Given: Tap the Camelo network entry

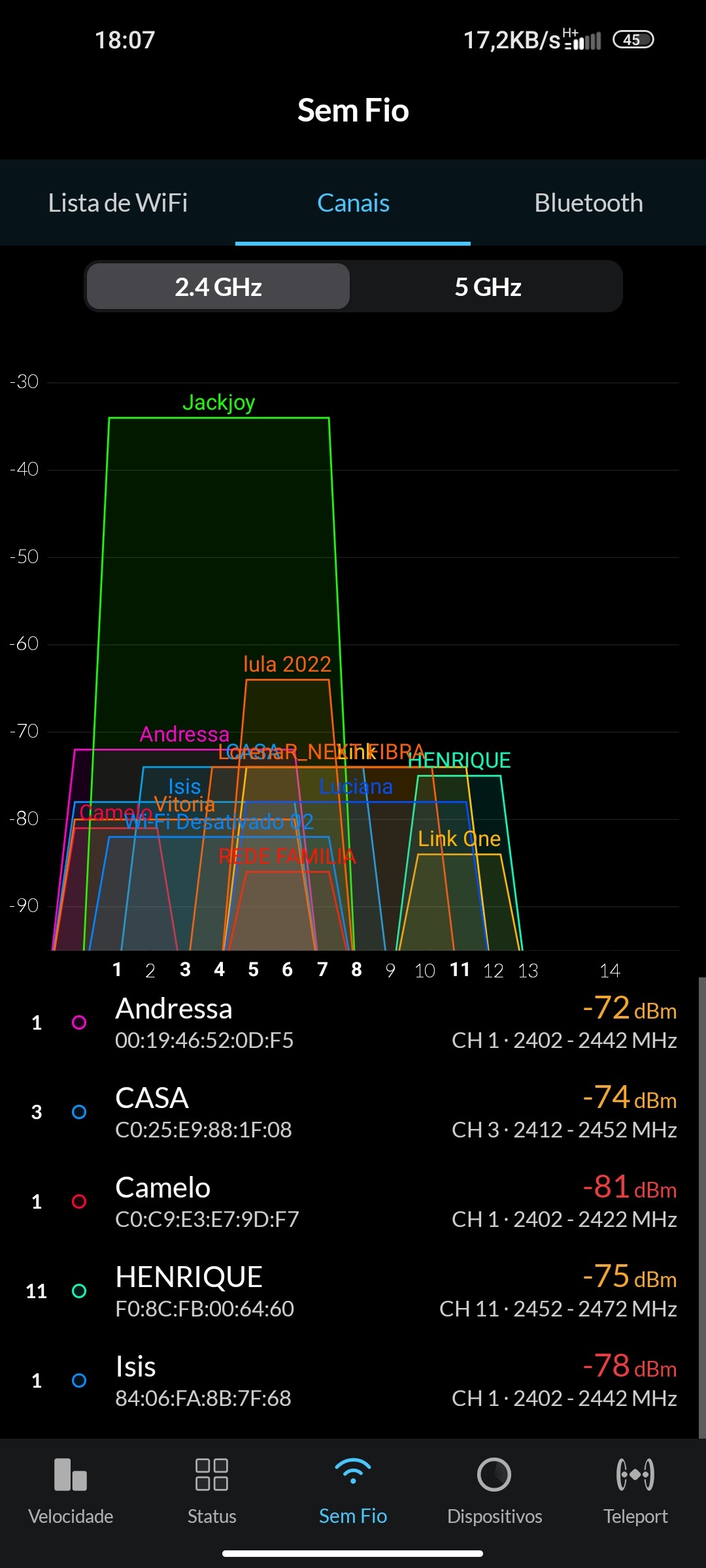Looking at the screenshot, I should tap(353, 1202).
